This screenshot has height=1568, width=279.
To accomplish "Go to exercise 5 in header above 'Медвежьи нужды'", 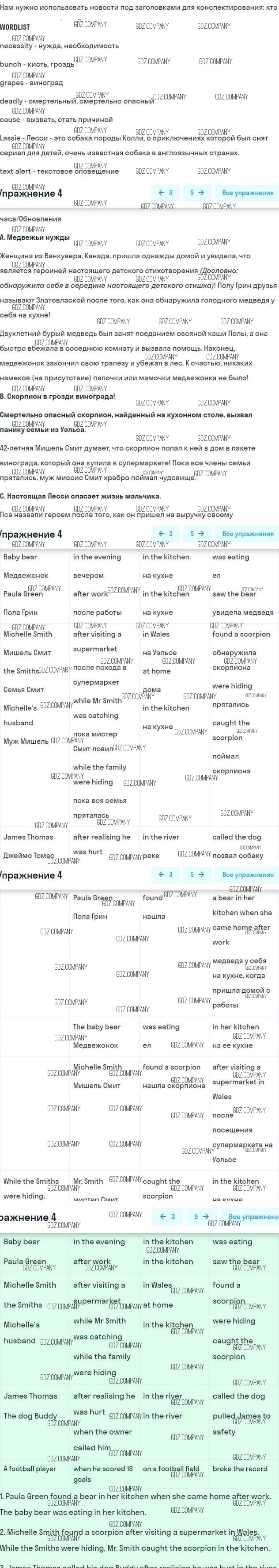I will pyautogui.click(x=196, y=192).
